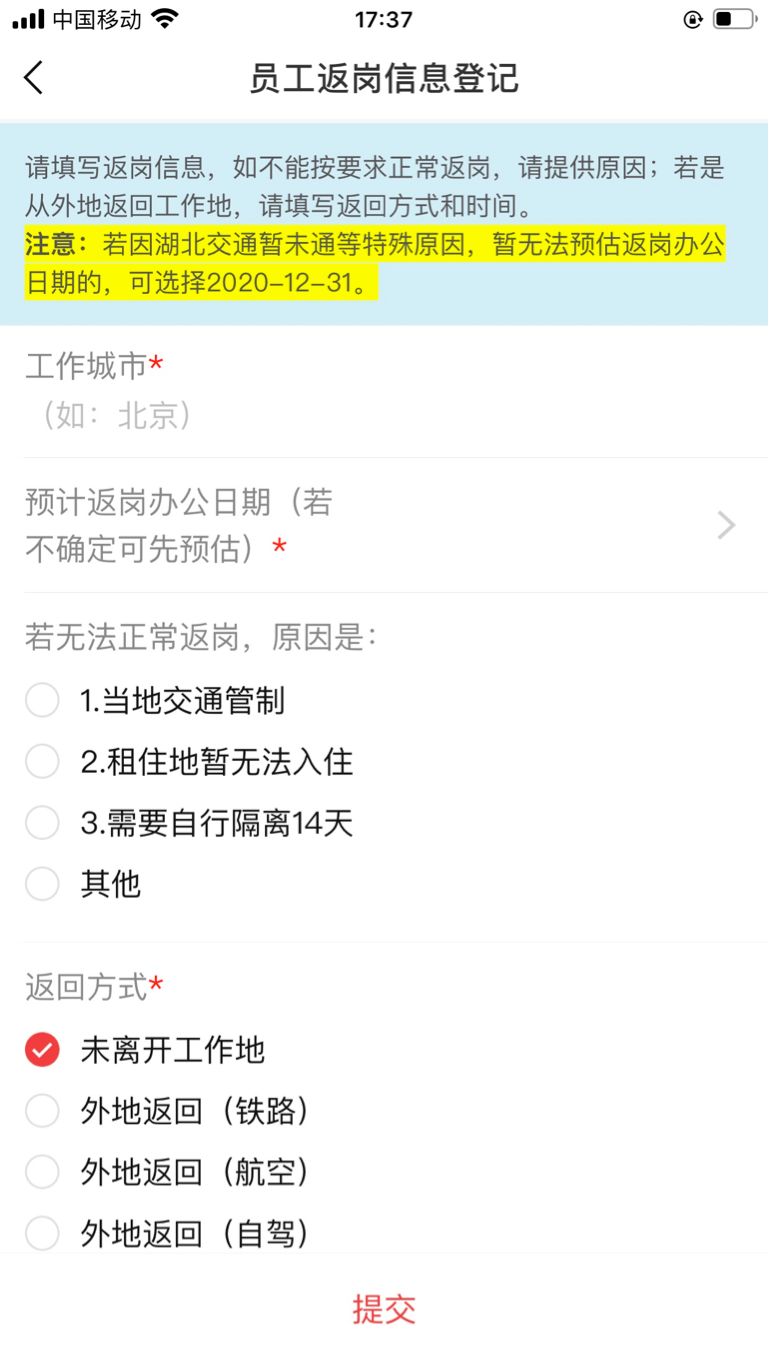Select 其他 as the reason

pos(83,884)
